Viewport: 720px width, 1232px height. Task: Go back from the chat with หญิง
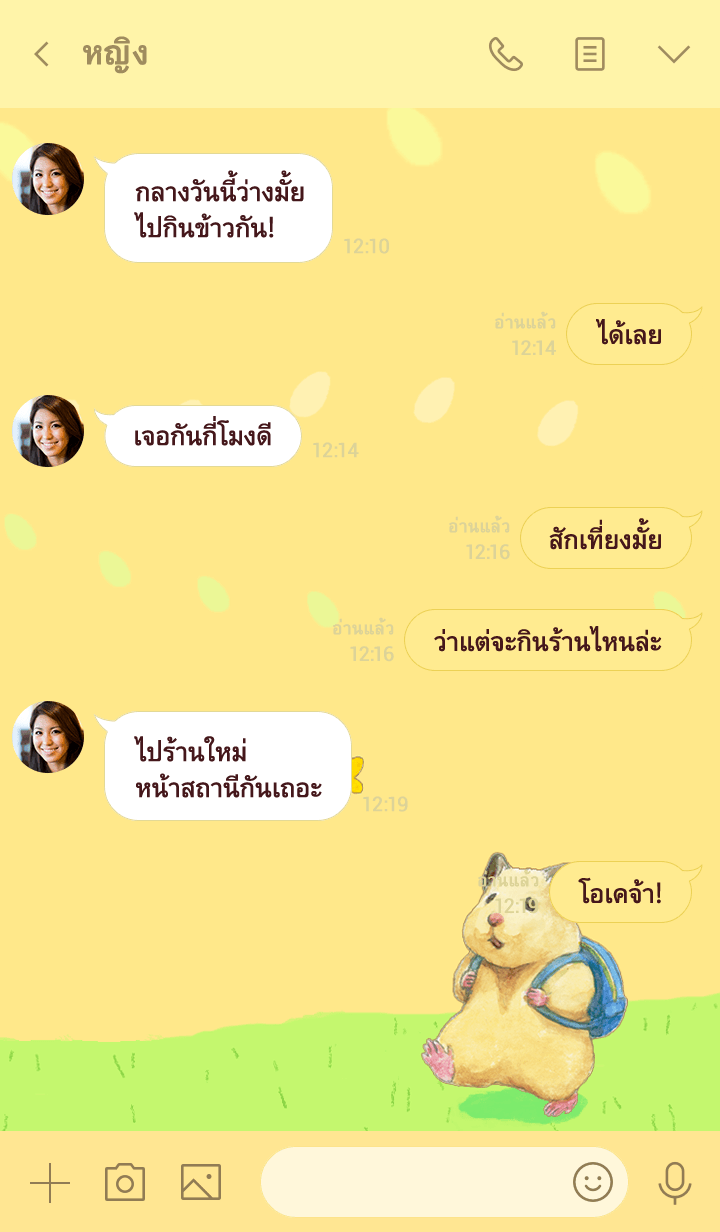[41, 54]
